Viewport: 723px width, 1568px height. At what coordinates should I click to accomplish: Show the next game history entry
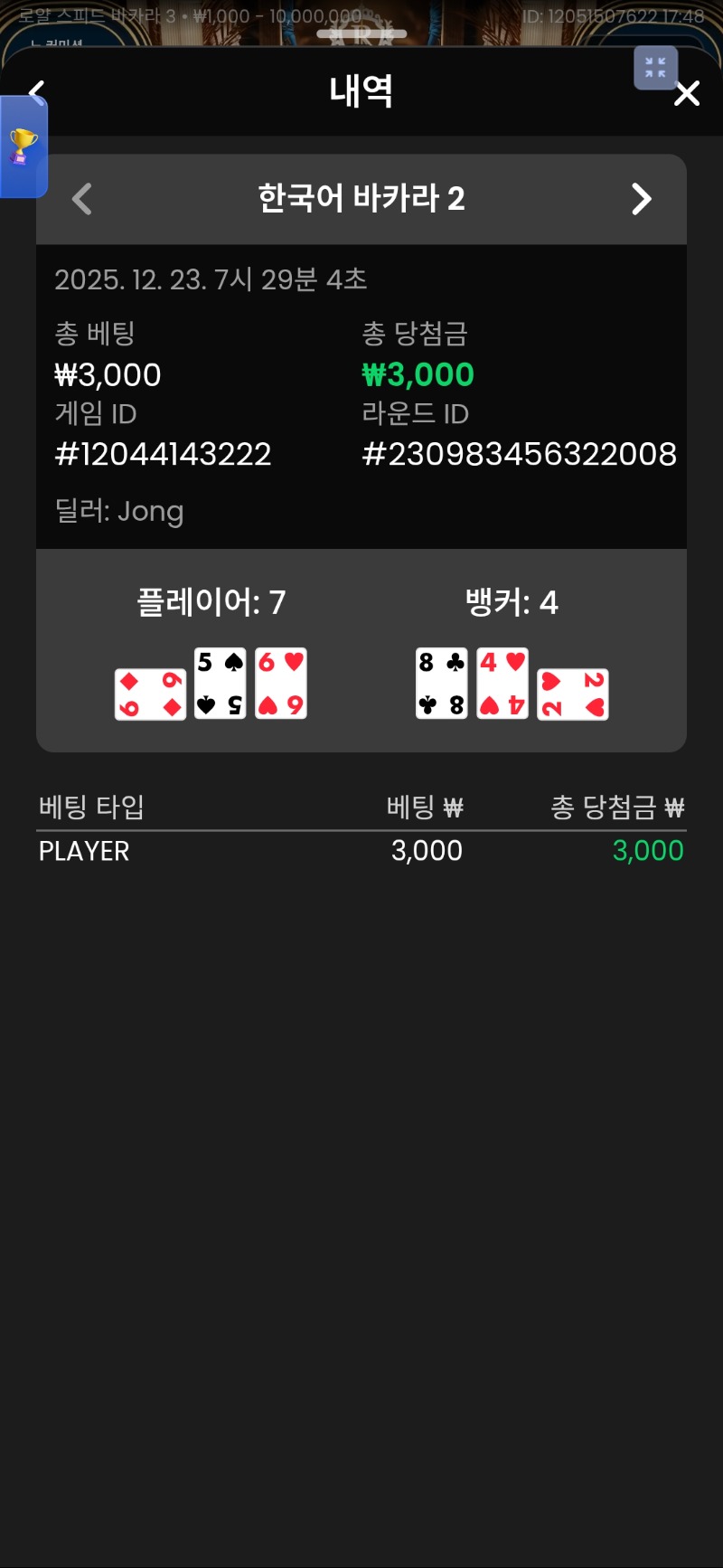[x=641, y=199]
